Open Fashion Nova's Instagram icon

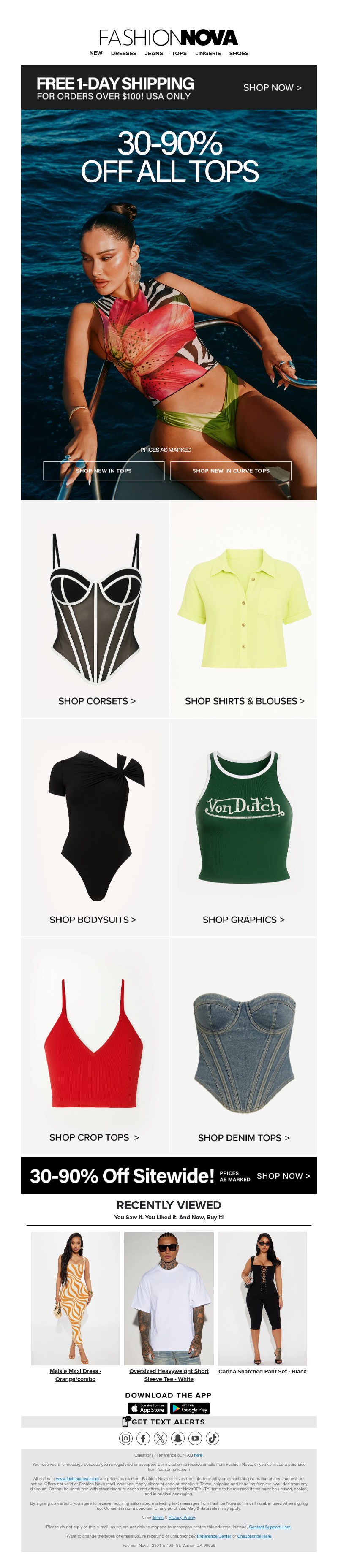[x=125, y=1438]
